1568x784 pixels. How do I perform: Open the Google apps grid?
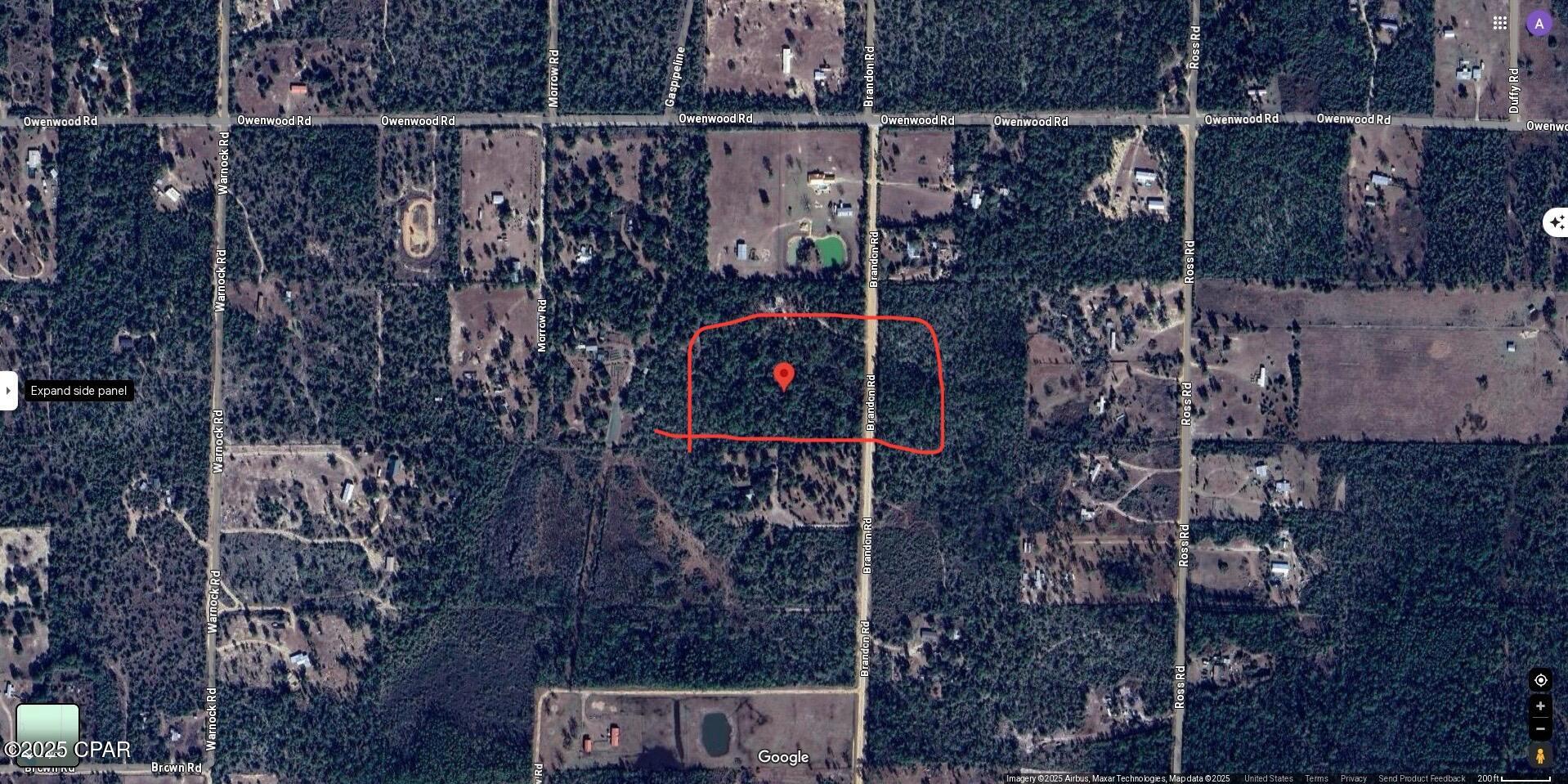coord(1499,24)
